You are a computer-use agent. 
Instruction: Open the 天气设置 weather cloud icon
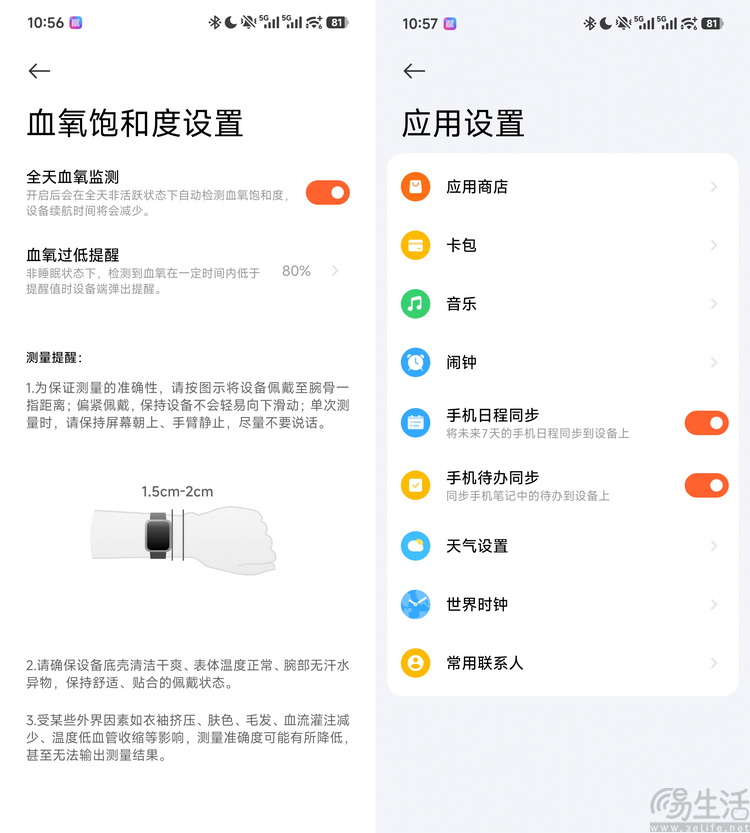[415, 546]
